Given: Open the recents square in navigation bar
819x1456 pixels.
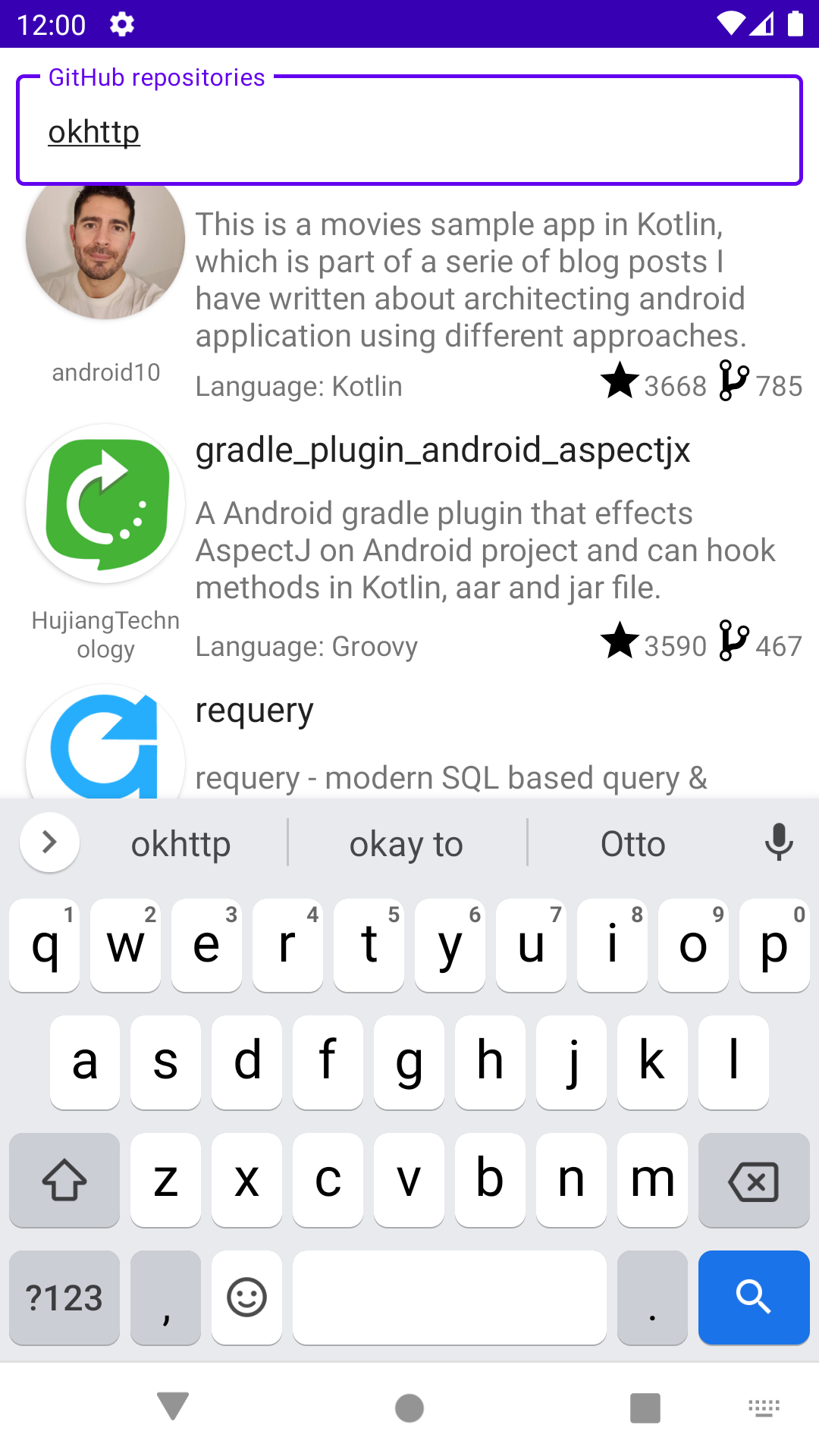Looking at the screenshot, I should [x=644, y=1407].
